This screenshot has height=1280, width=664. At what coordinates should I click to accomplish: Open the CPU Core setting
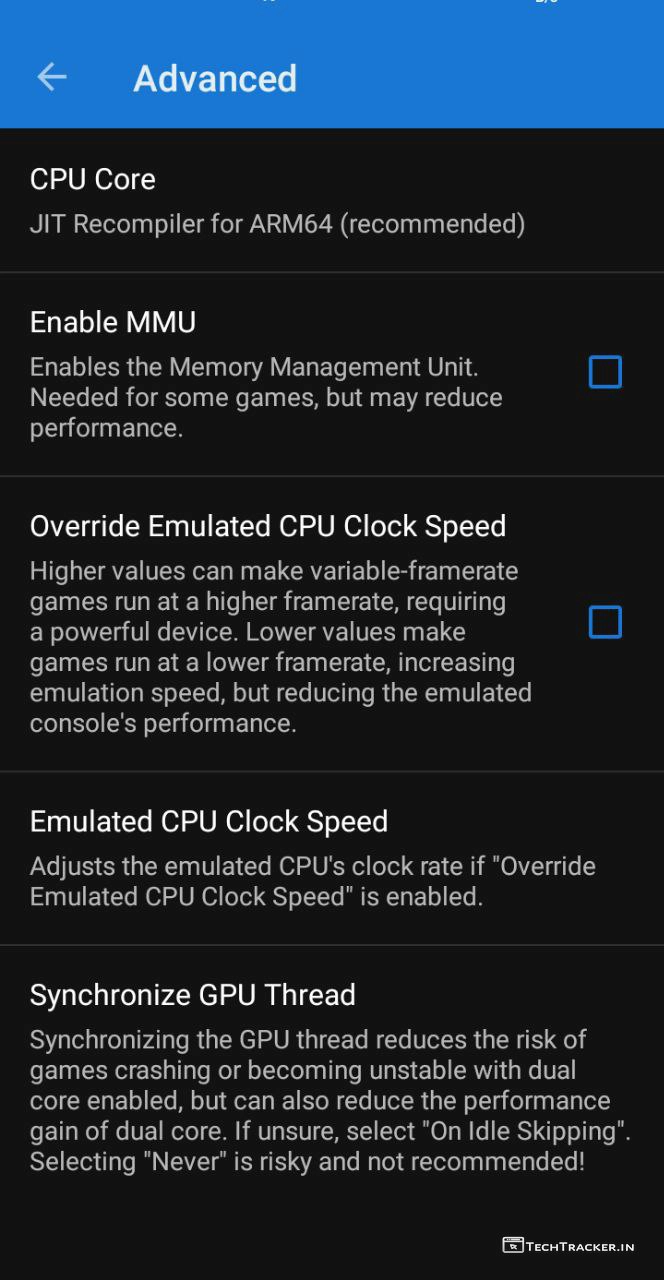point(277,201)
